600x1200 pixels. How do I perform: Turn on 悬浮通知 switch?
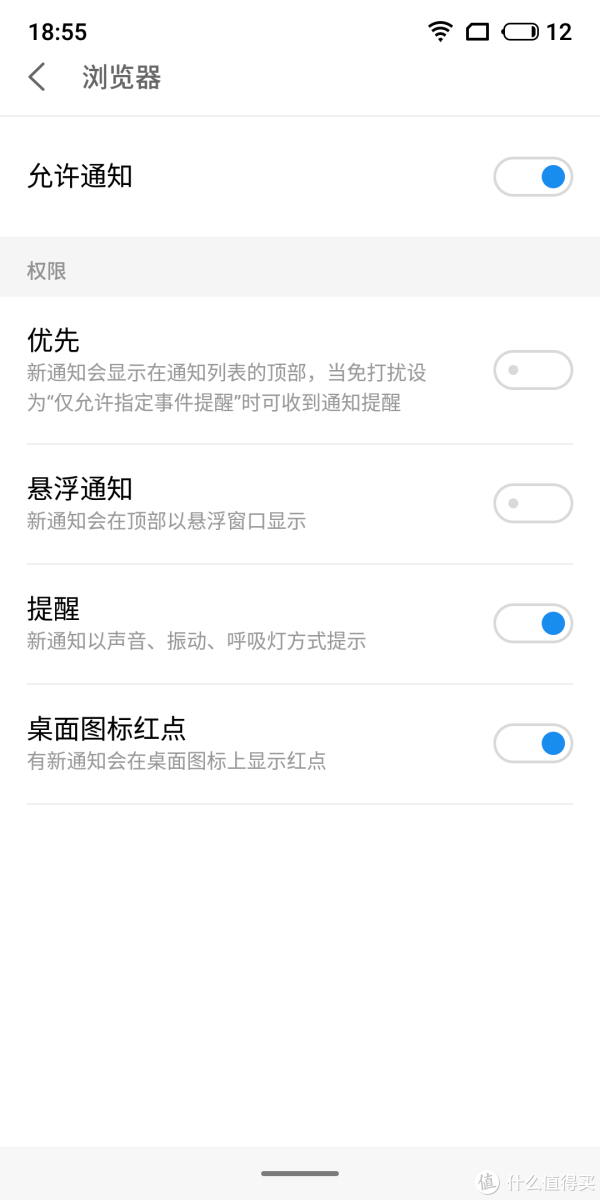pyautogui.click(x=533, y=503)
